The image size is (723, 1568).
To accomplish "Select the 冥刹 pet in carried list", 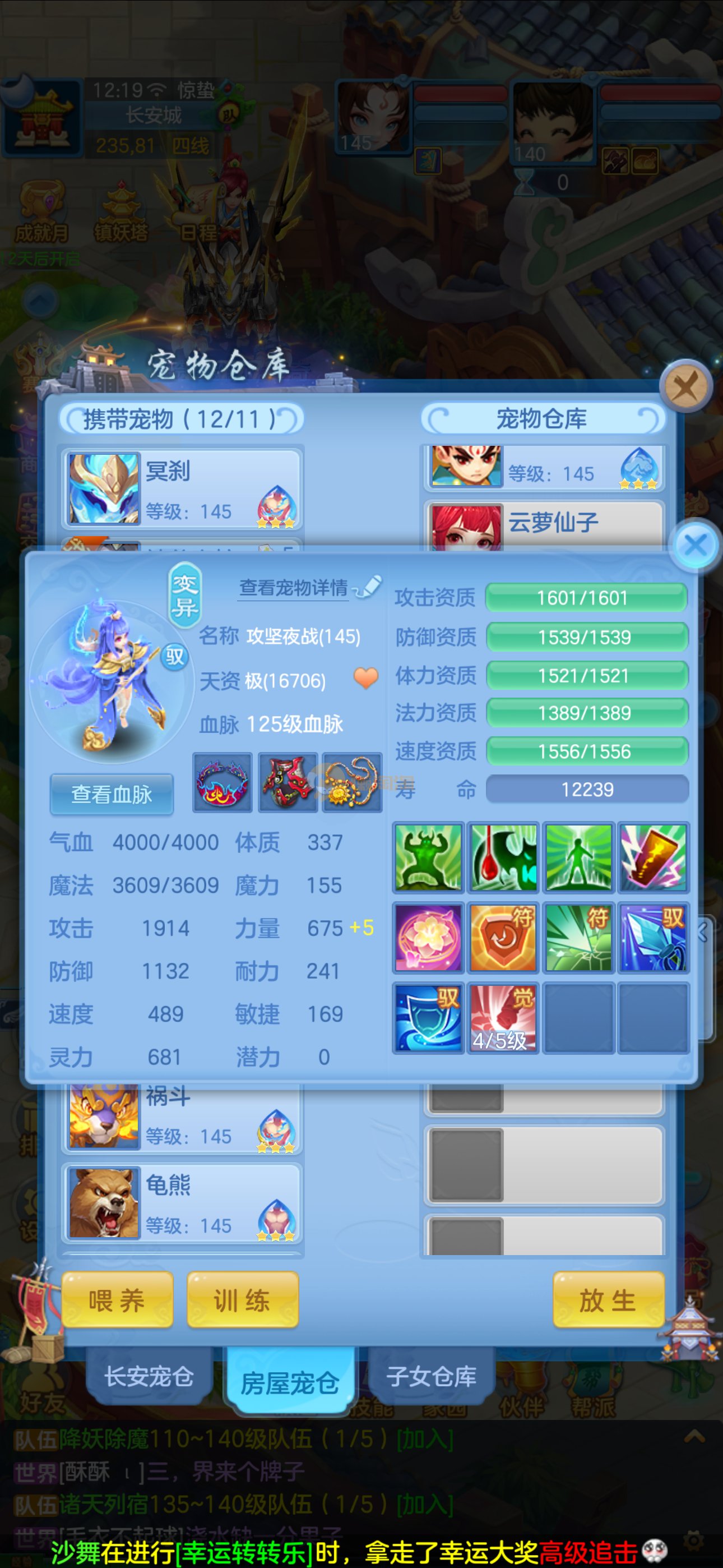I will tap(182, 488).
